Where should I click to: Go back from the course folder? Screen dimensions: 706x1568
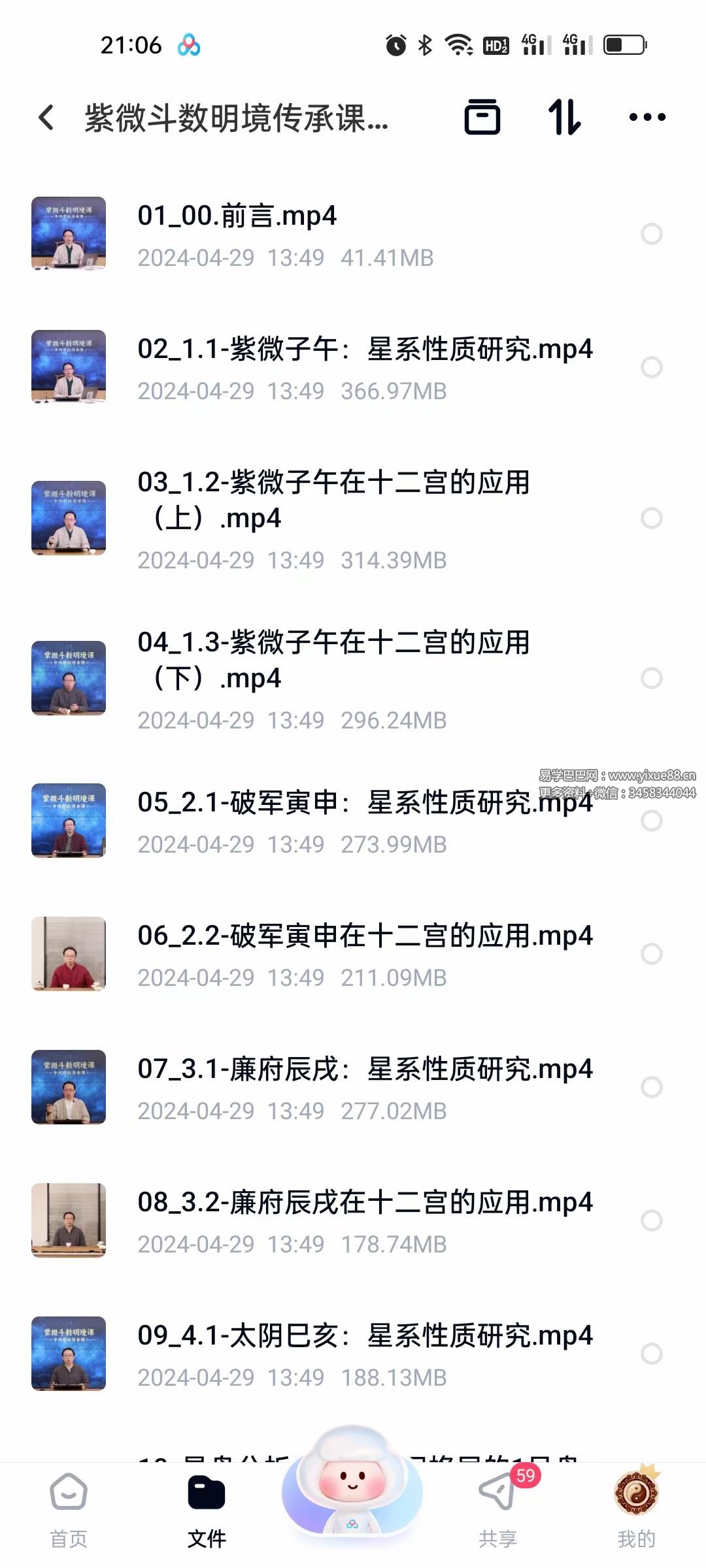(x=46, y=118)
